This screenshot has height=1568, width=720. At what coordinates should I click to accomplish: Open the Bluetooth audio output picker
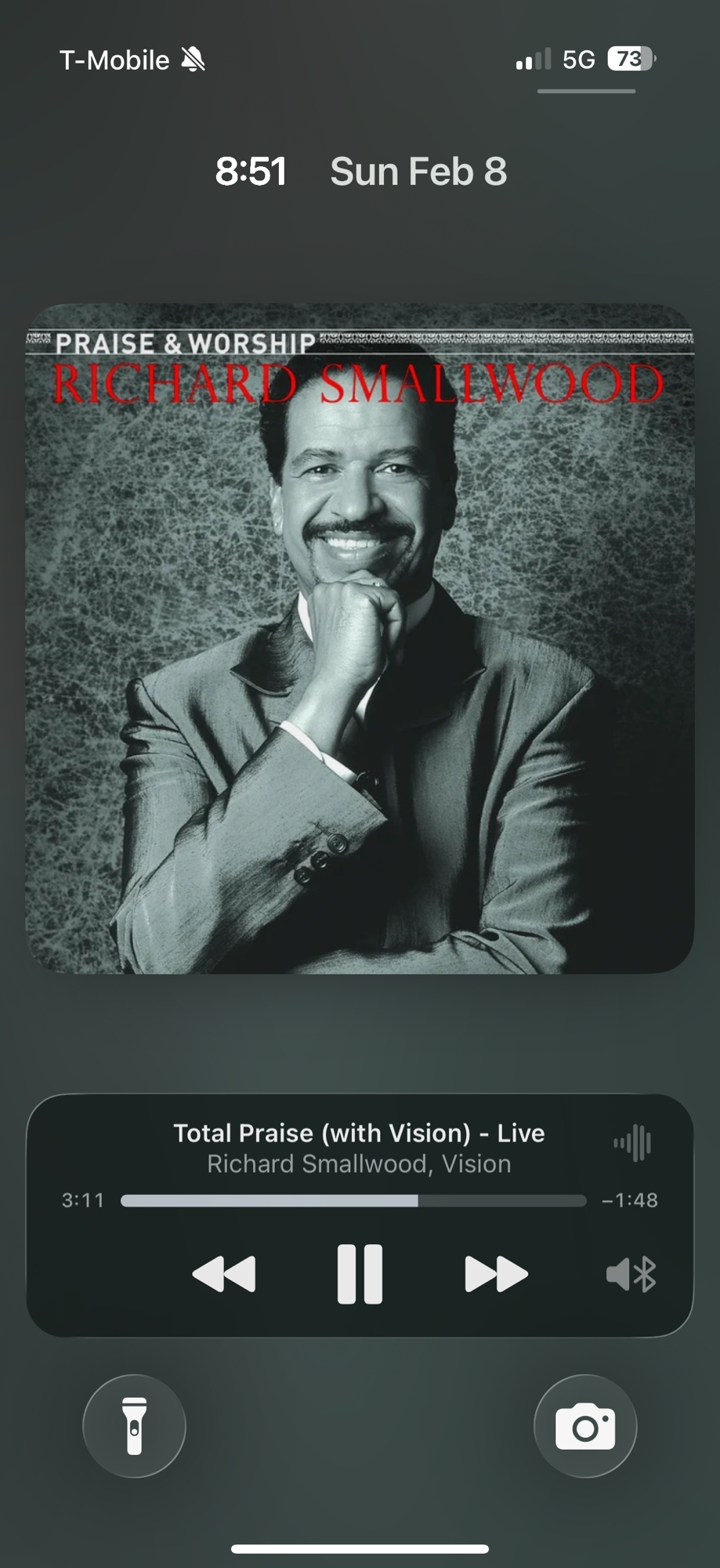tap(631, 1274)
